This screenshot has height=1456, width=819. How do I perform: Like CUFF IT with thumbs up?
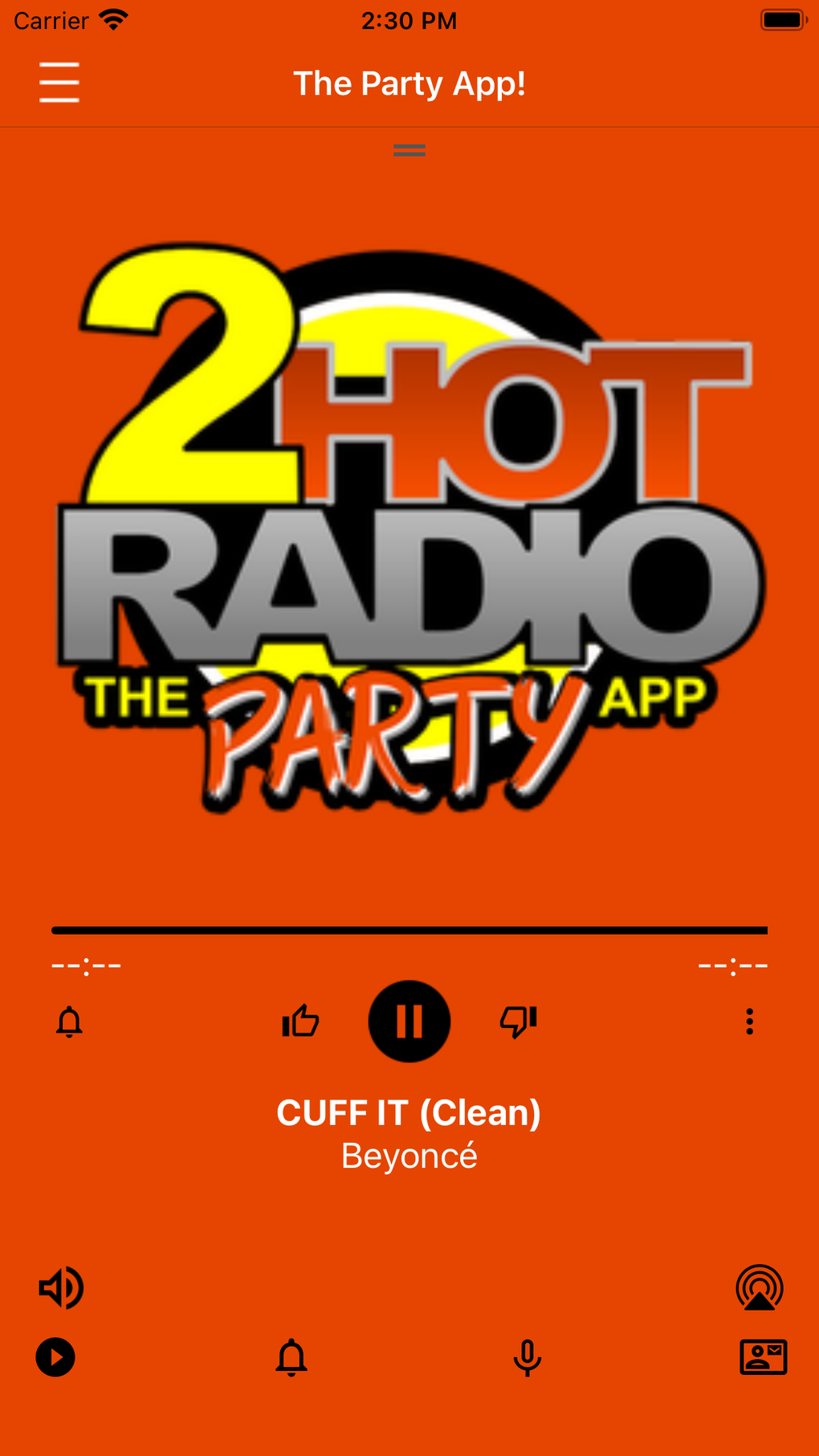[300, 1022]
